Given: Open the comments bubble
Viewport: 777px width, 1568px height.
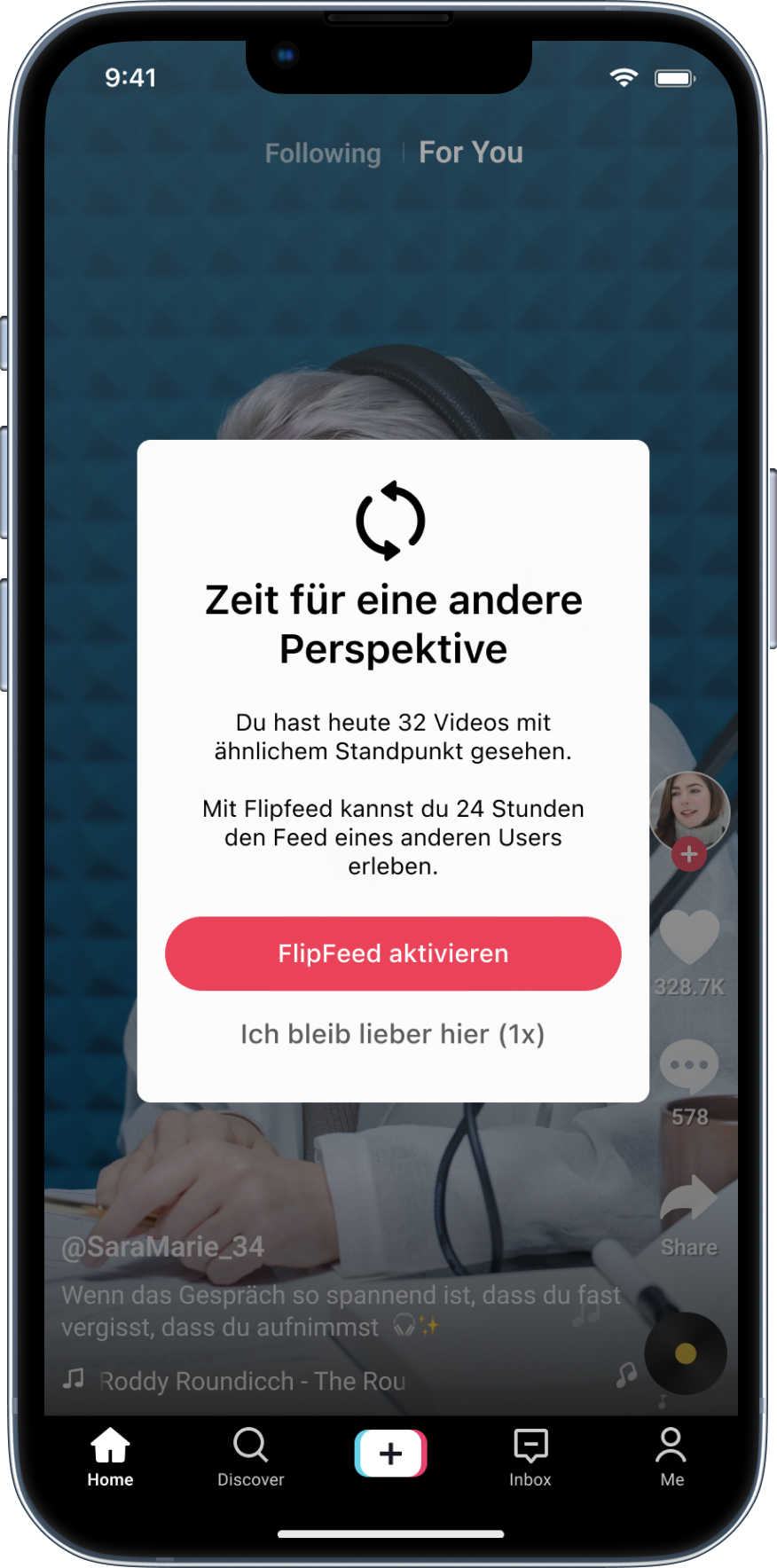Looking at the screenshot, I should click(x=689, y=1066).
